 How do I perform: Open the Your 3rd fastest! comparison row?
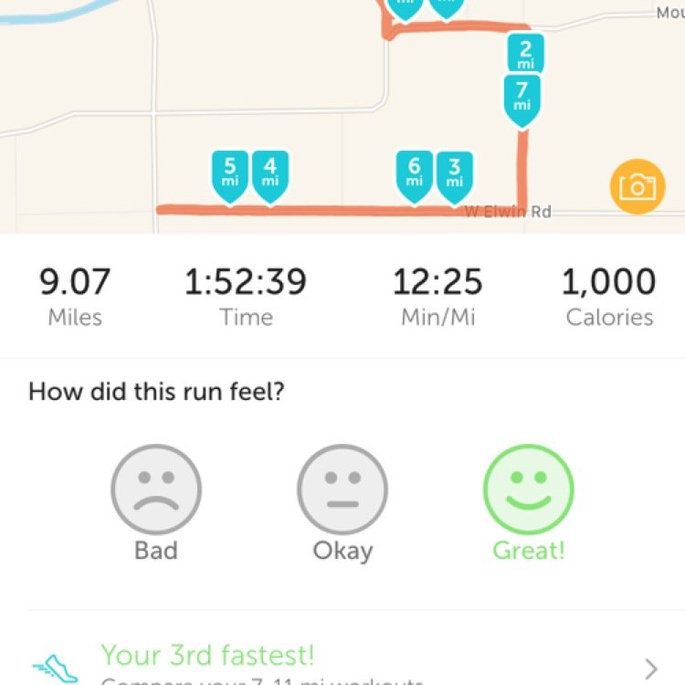pyautogui.click(x=342, y=662)
